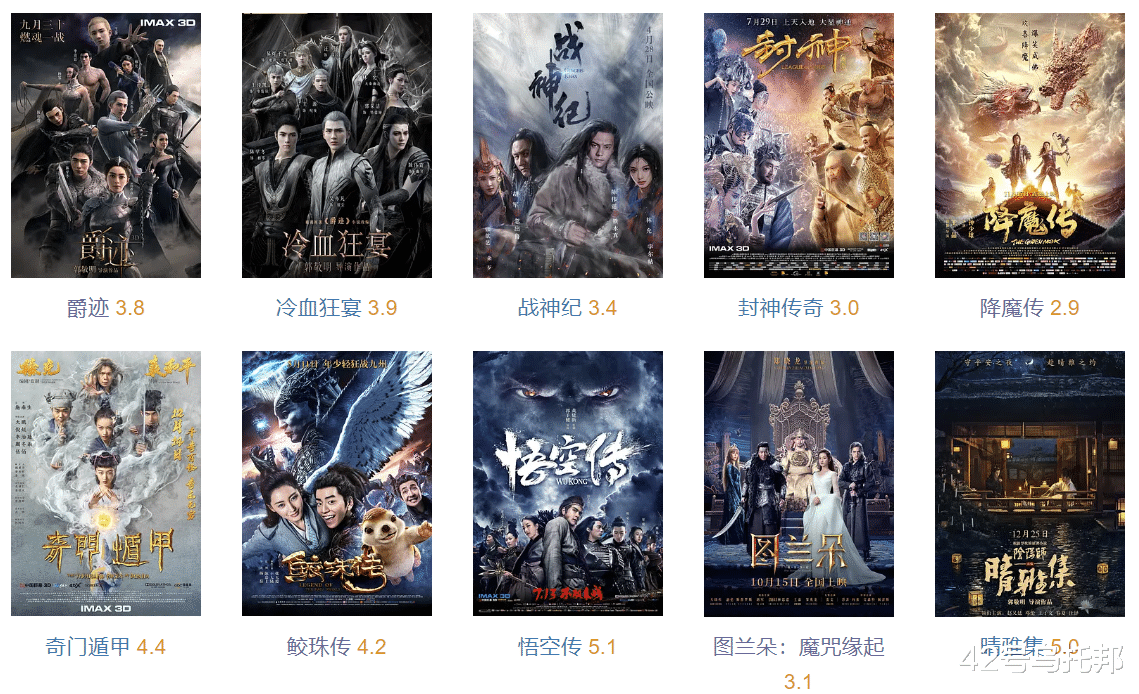View the 悟空传 movie poster
The height and width of the screenshot is (694, 1139).
[568, 483]
